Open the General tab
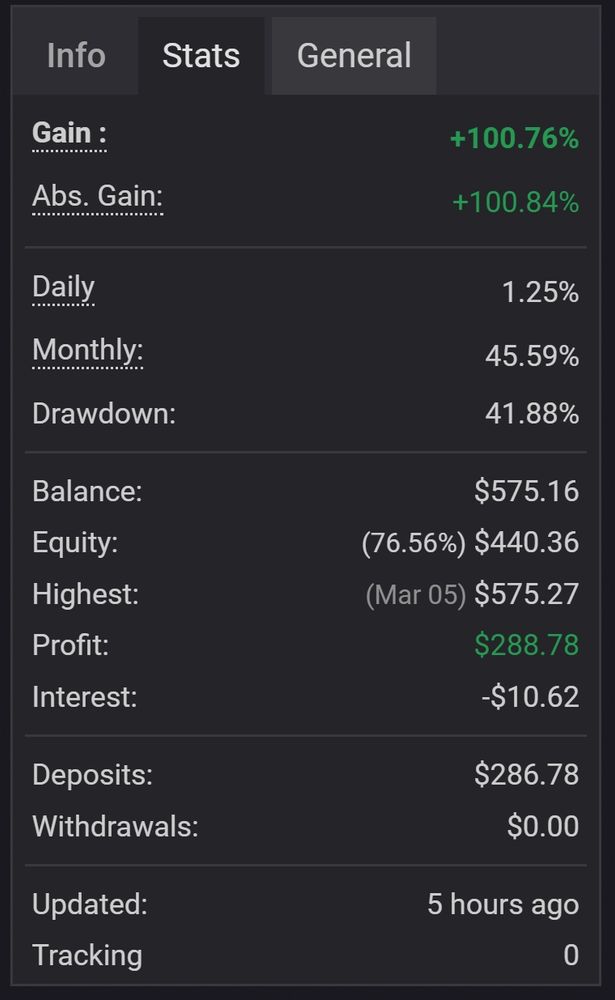This screenshot has width=615, height=1000. [x=354, y=56]
